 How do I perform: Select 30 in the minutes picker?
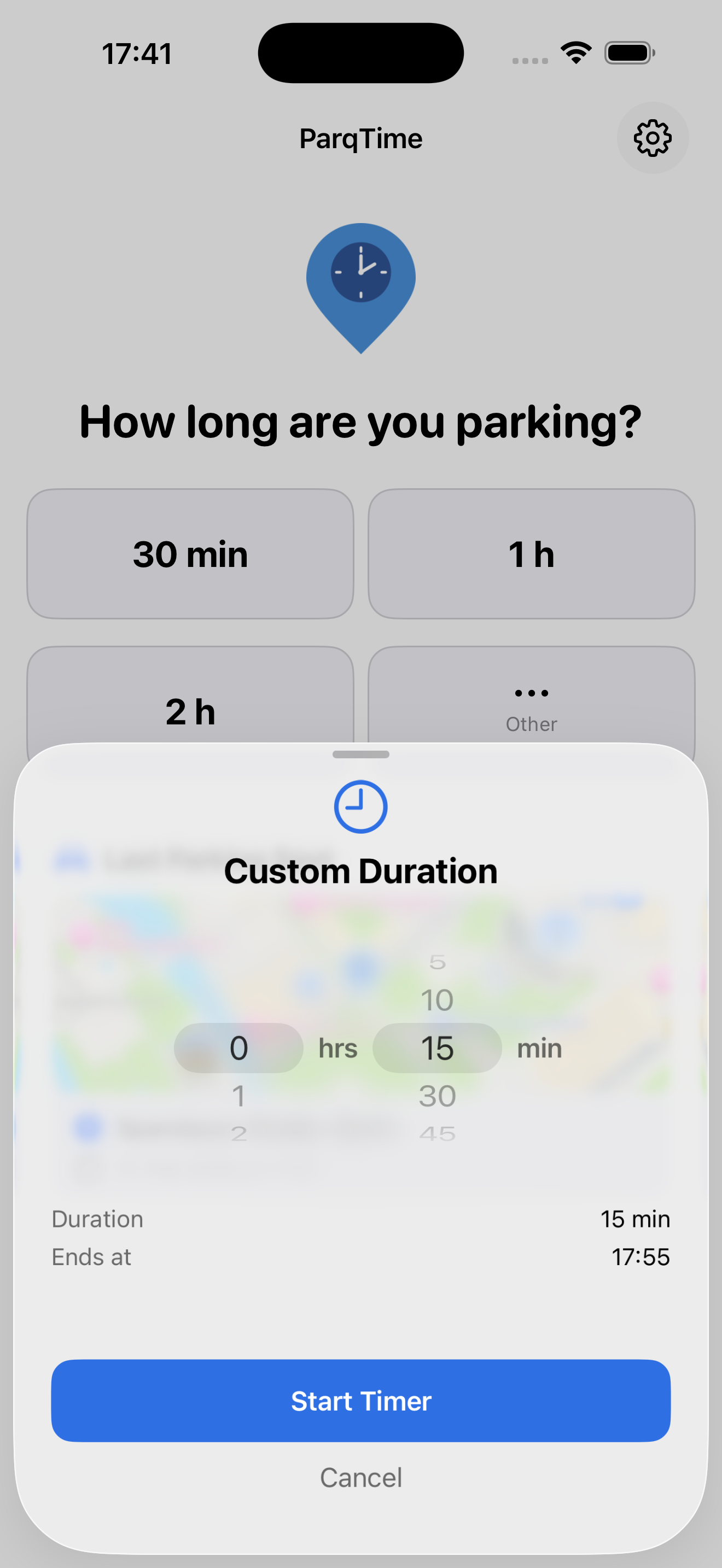pos(437,1096)
